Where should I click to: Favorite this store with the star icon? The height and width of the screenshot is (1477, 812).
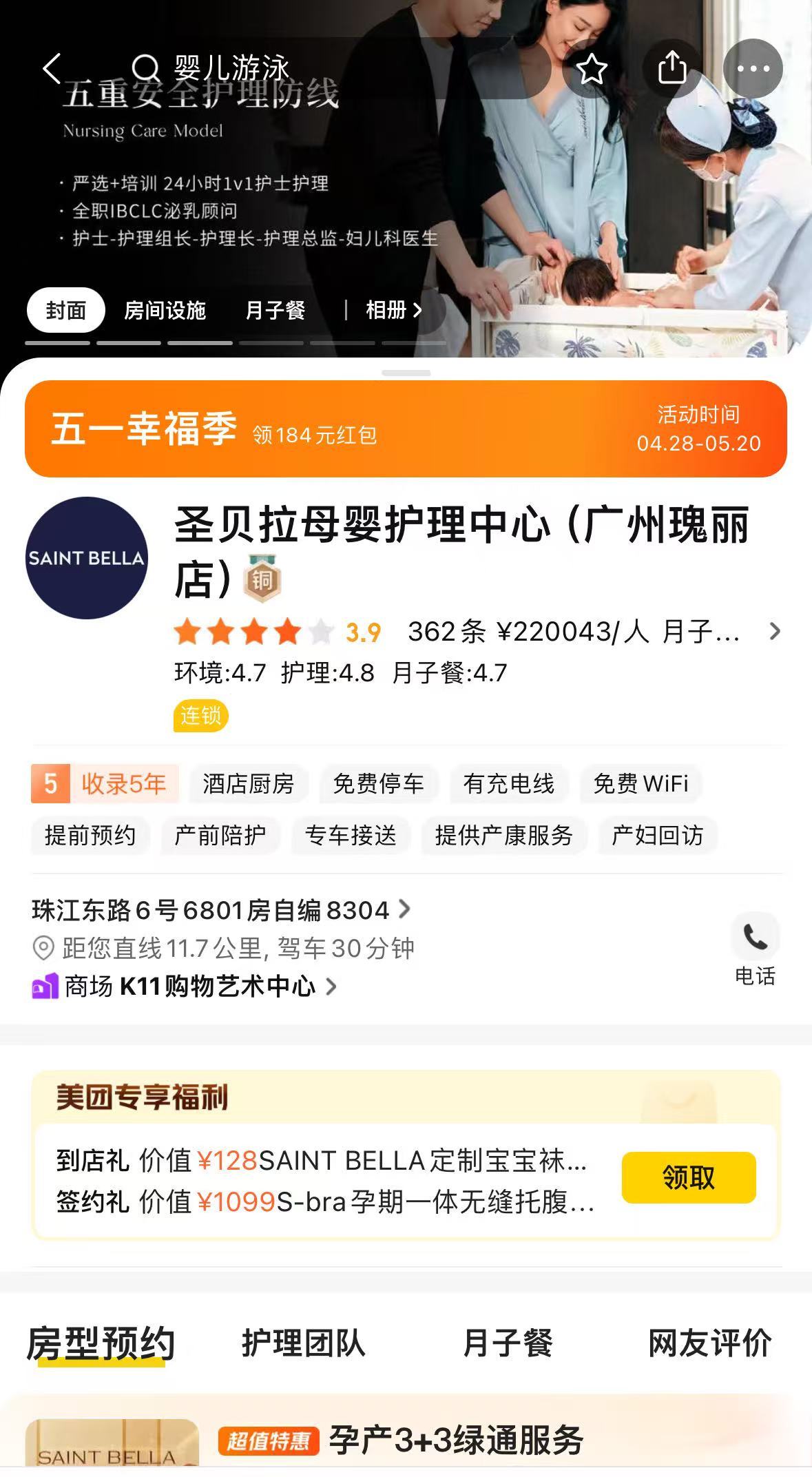coord(591,69)
